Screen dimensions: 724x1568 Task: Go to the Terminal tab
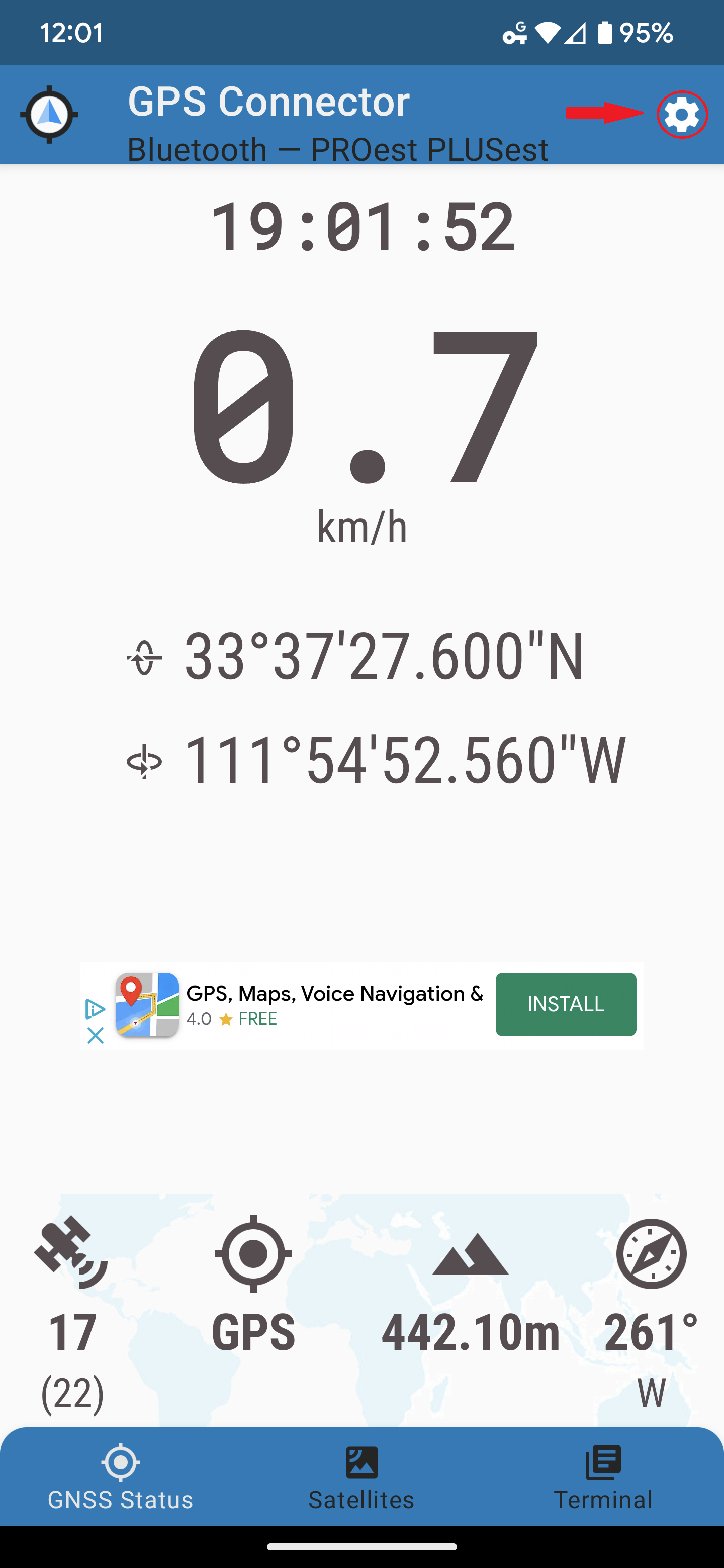coord(603,1477)
